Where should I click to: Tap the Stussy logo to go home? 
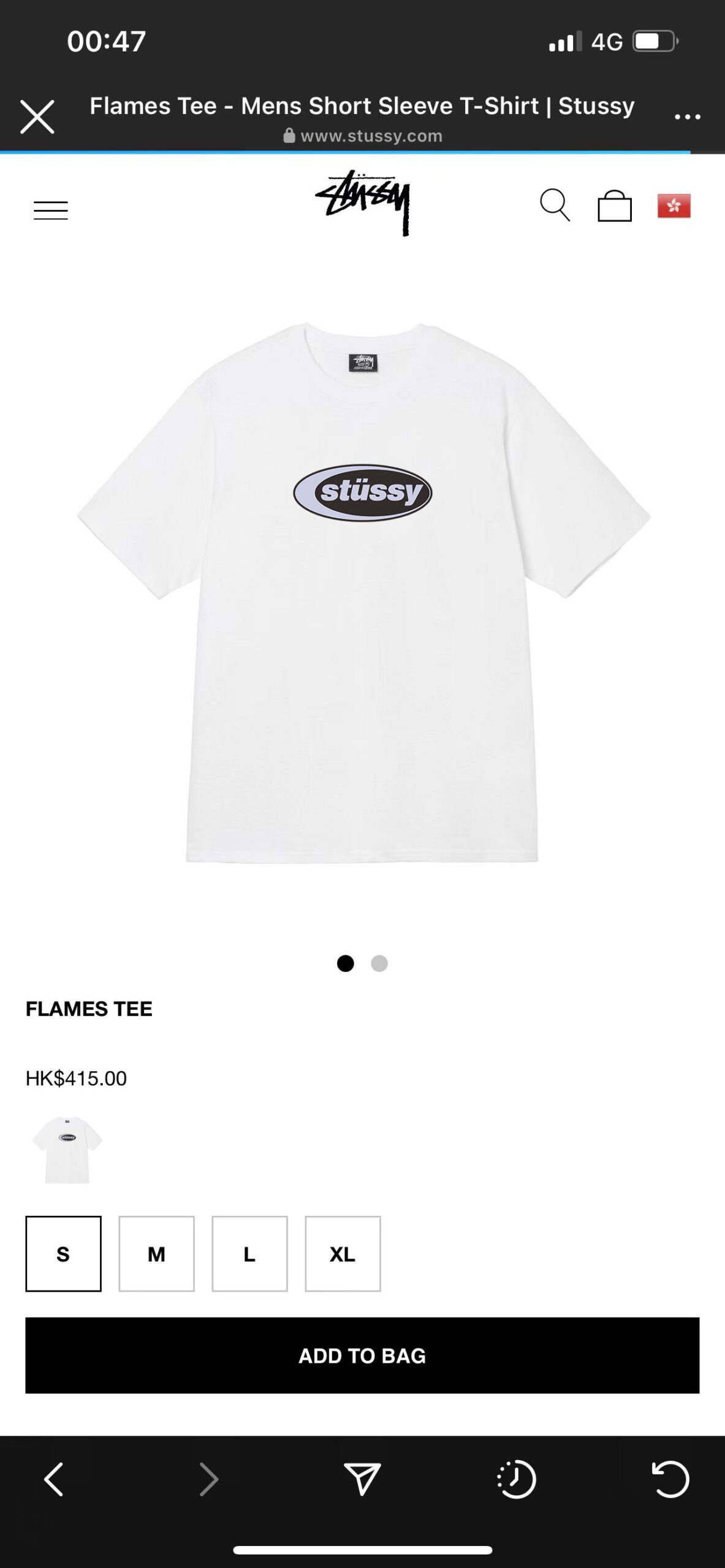tap(363, 203)
